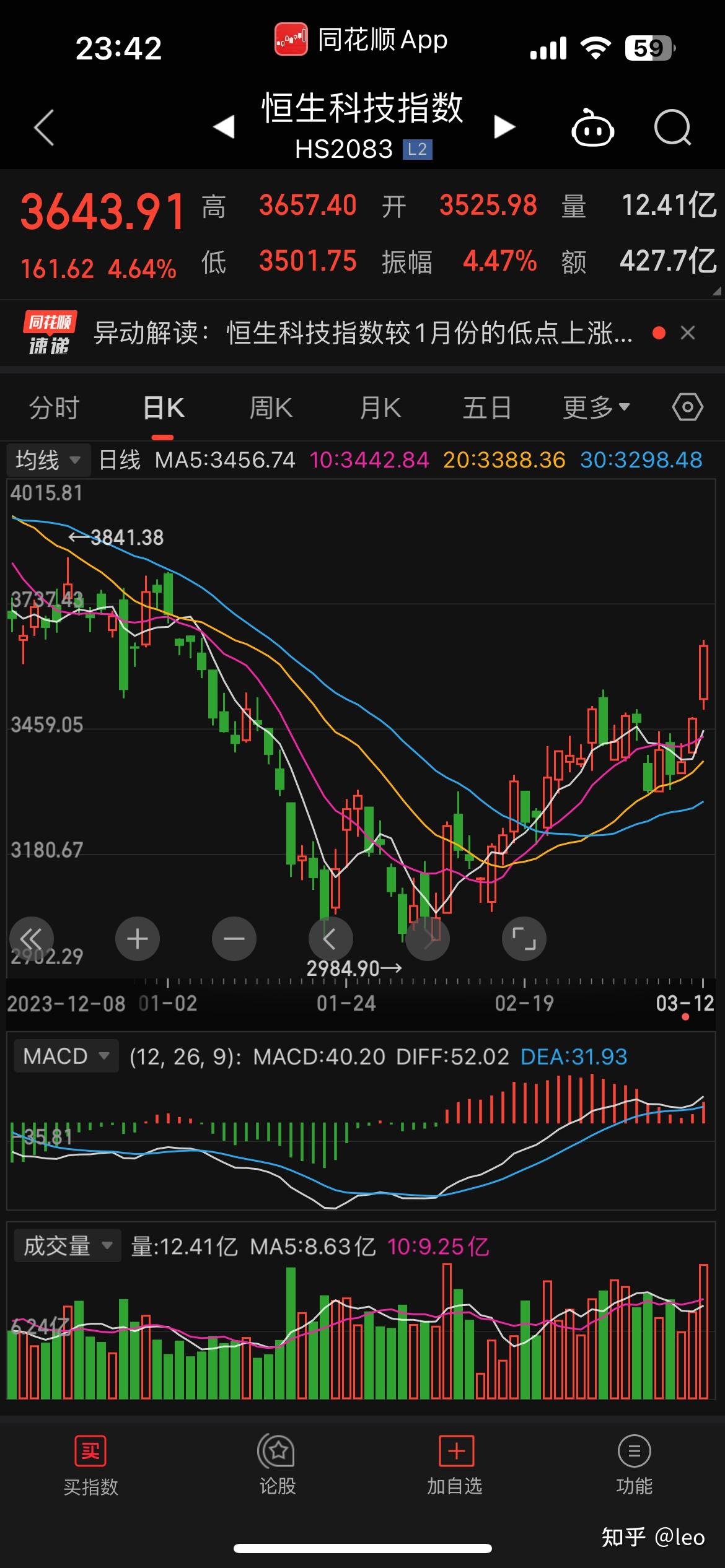
Task: Switch to the 周K chart tab
Action: tap(271, 408)
